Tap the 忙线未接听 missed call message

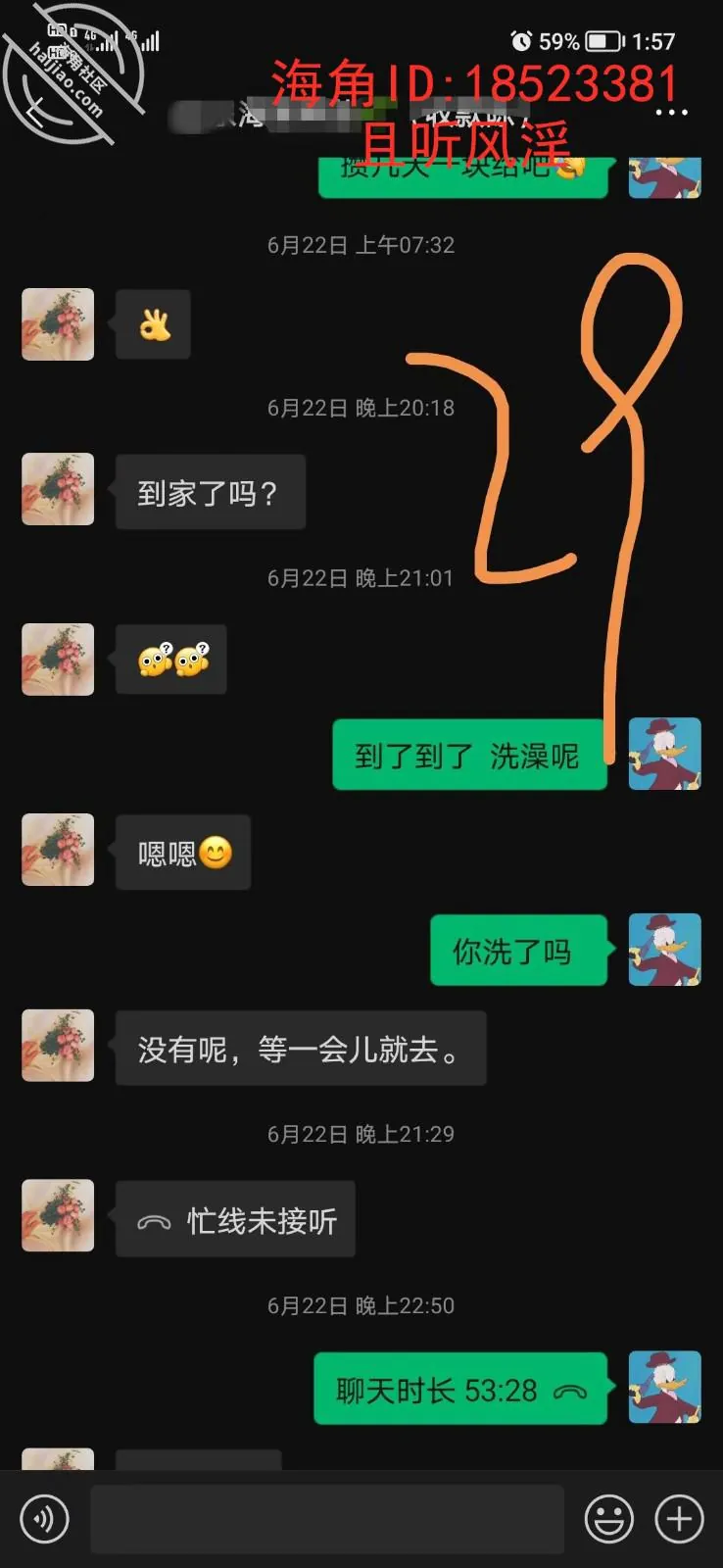(x=235, y=1220)
